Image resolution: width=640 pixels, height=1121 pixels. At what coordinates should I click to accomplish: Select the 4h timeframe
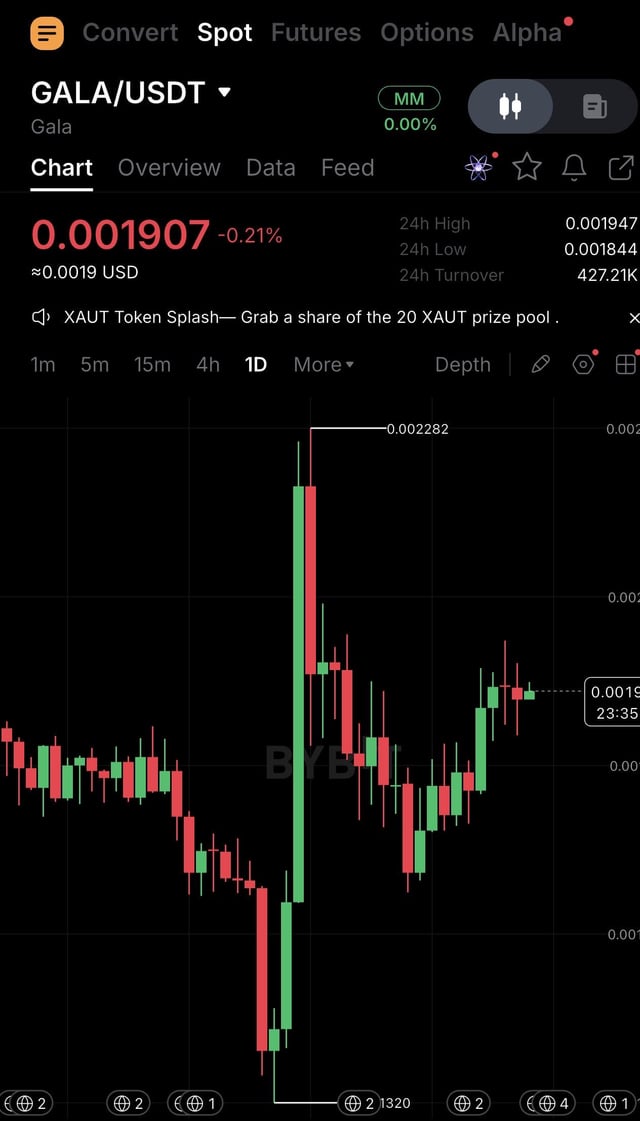click(x=208, y=365)
